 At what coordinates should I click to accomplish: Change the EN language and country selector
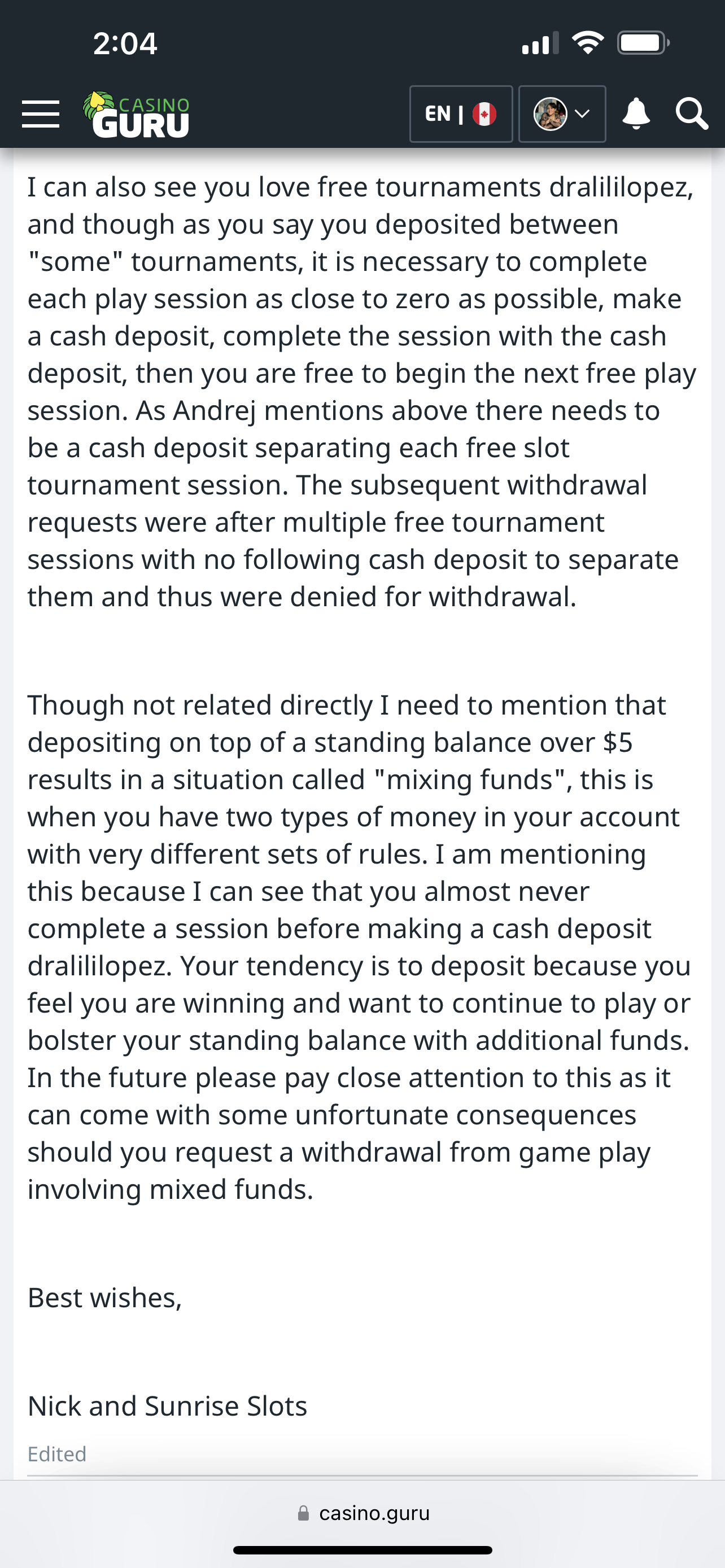point(461,114)
